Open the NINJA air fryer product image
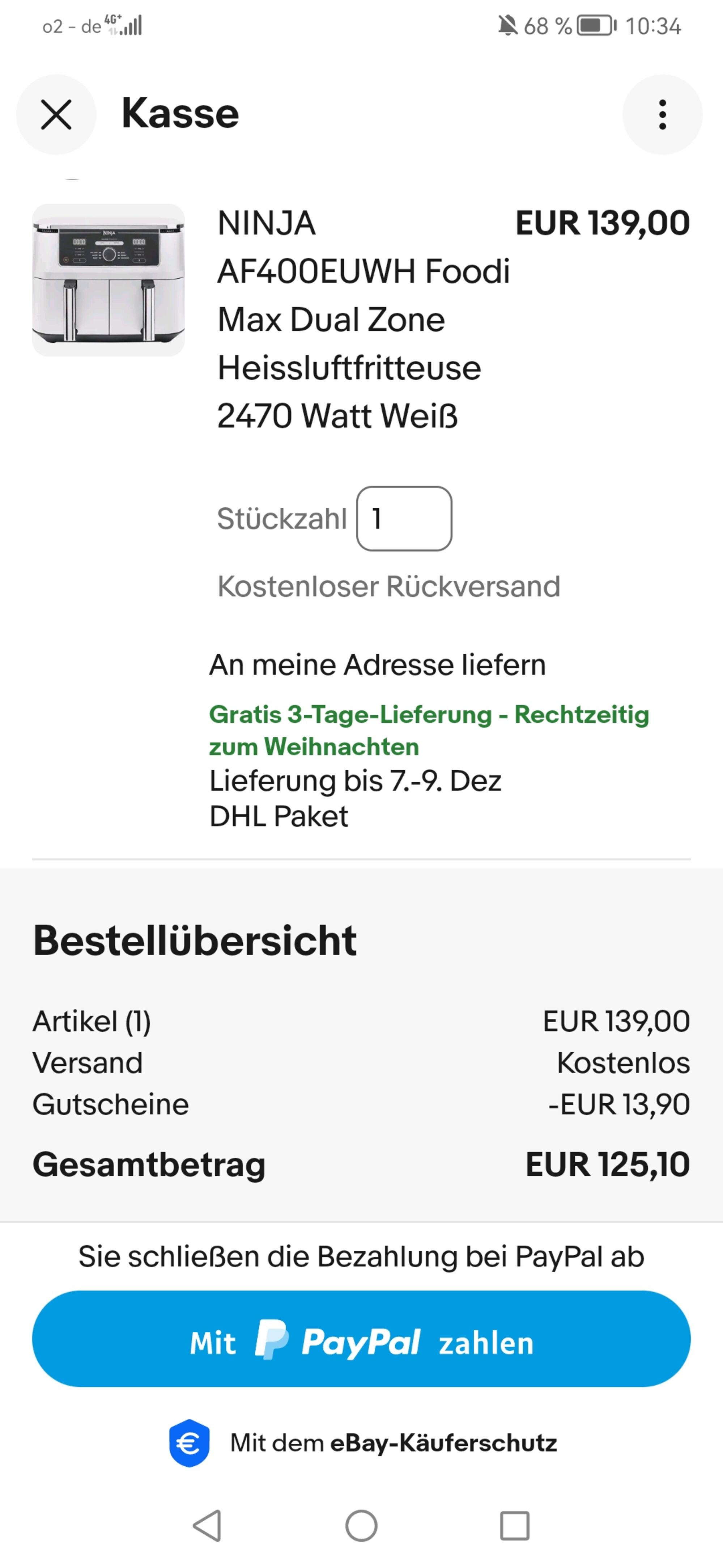Viewport: 723px width, 1568px height. point(109,280)
